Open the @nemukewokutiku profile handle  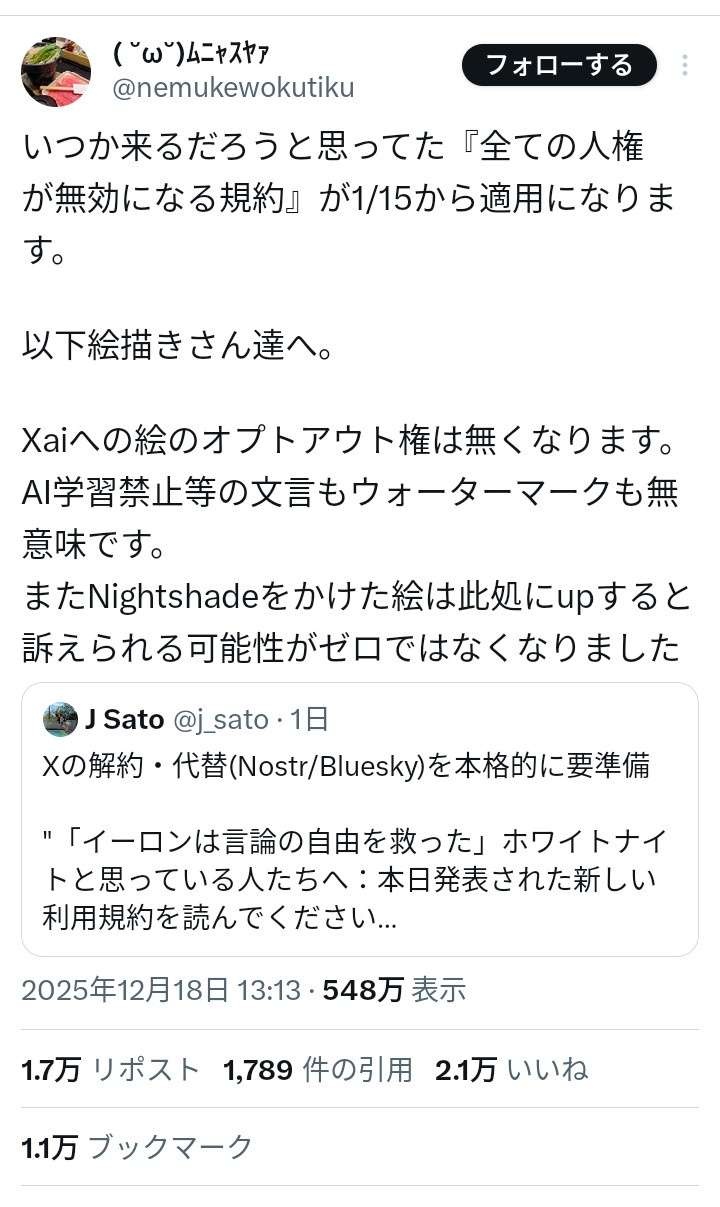pyautogui.click(x=233, y=88)
